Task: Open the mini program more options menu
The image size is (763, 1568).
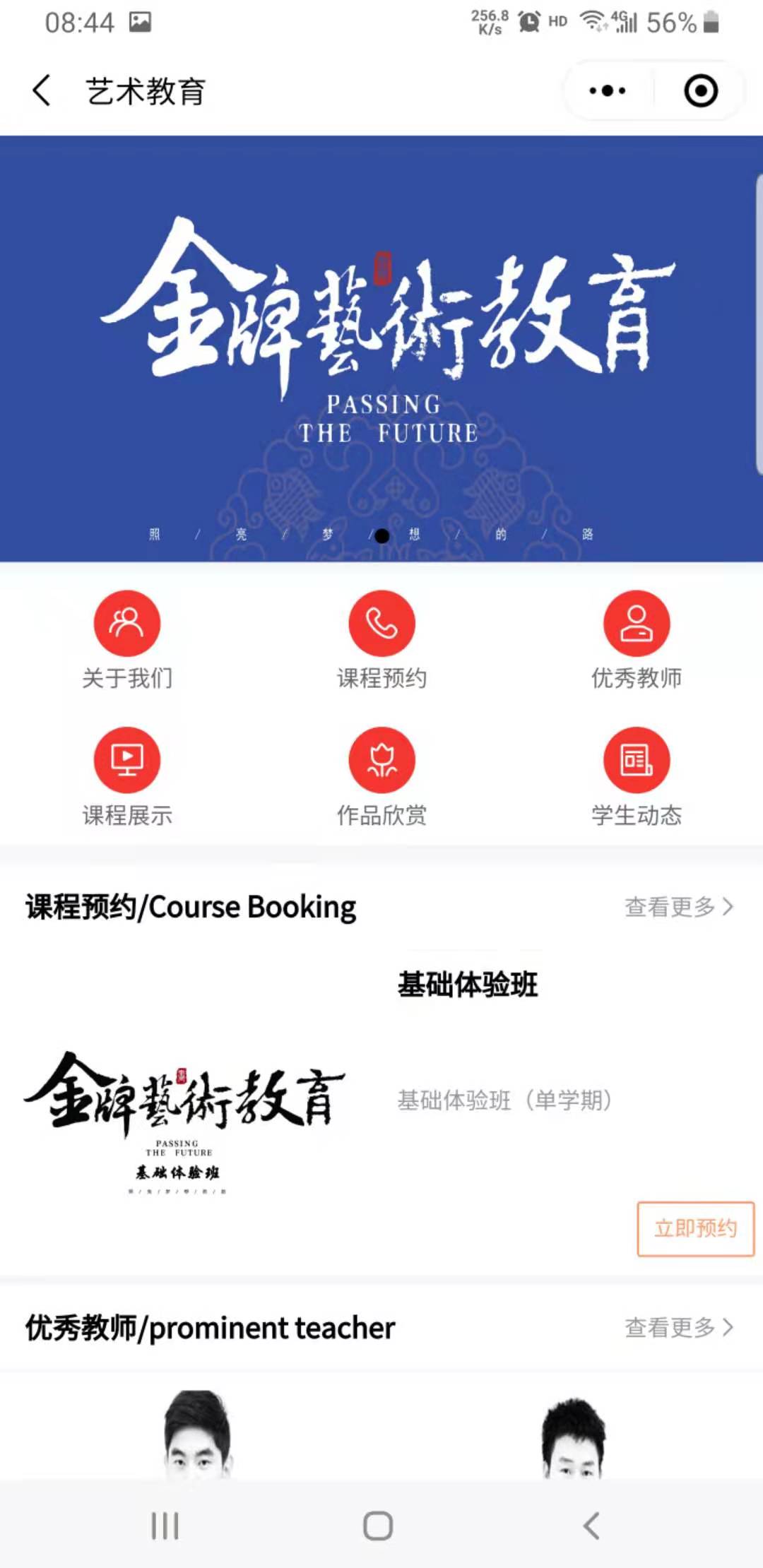Action: pos(607,91)
